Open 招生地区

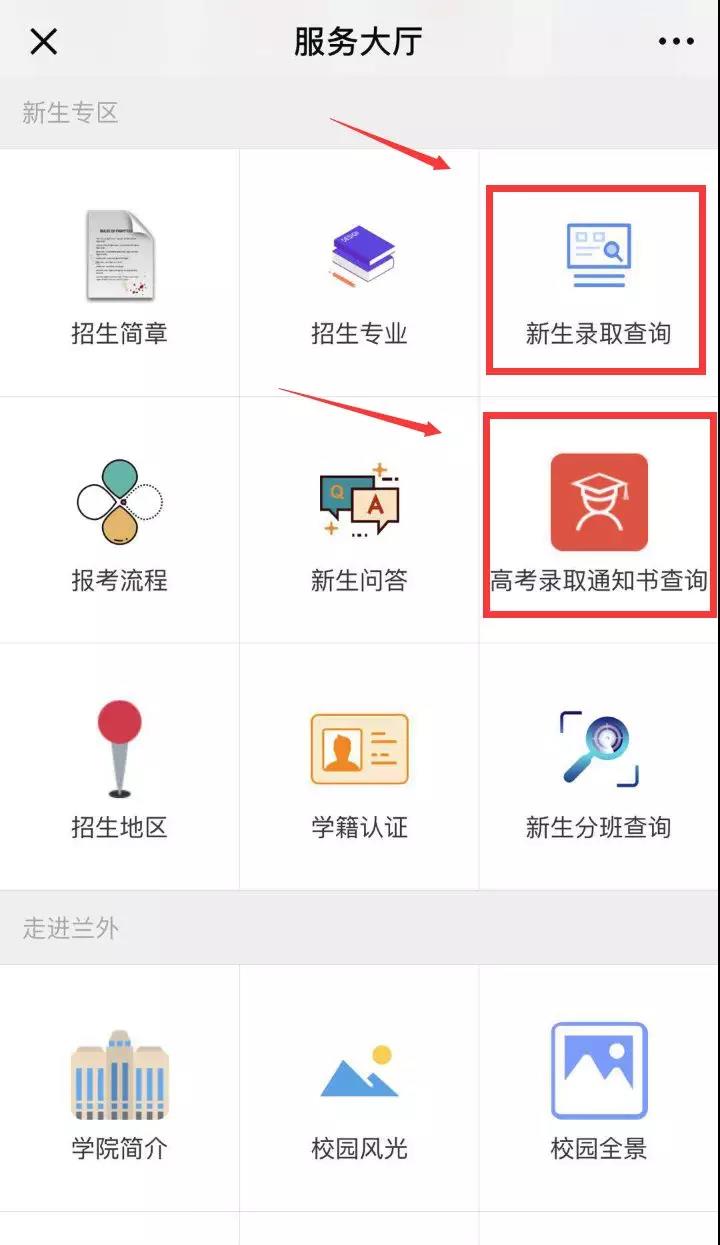pos(119,768)
